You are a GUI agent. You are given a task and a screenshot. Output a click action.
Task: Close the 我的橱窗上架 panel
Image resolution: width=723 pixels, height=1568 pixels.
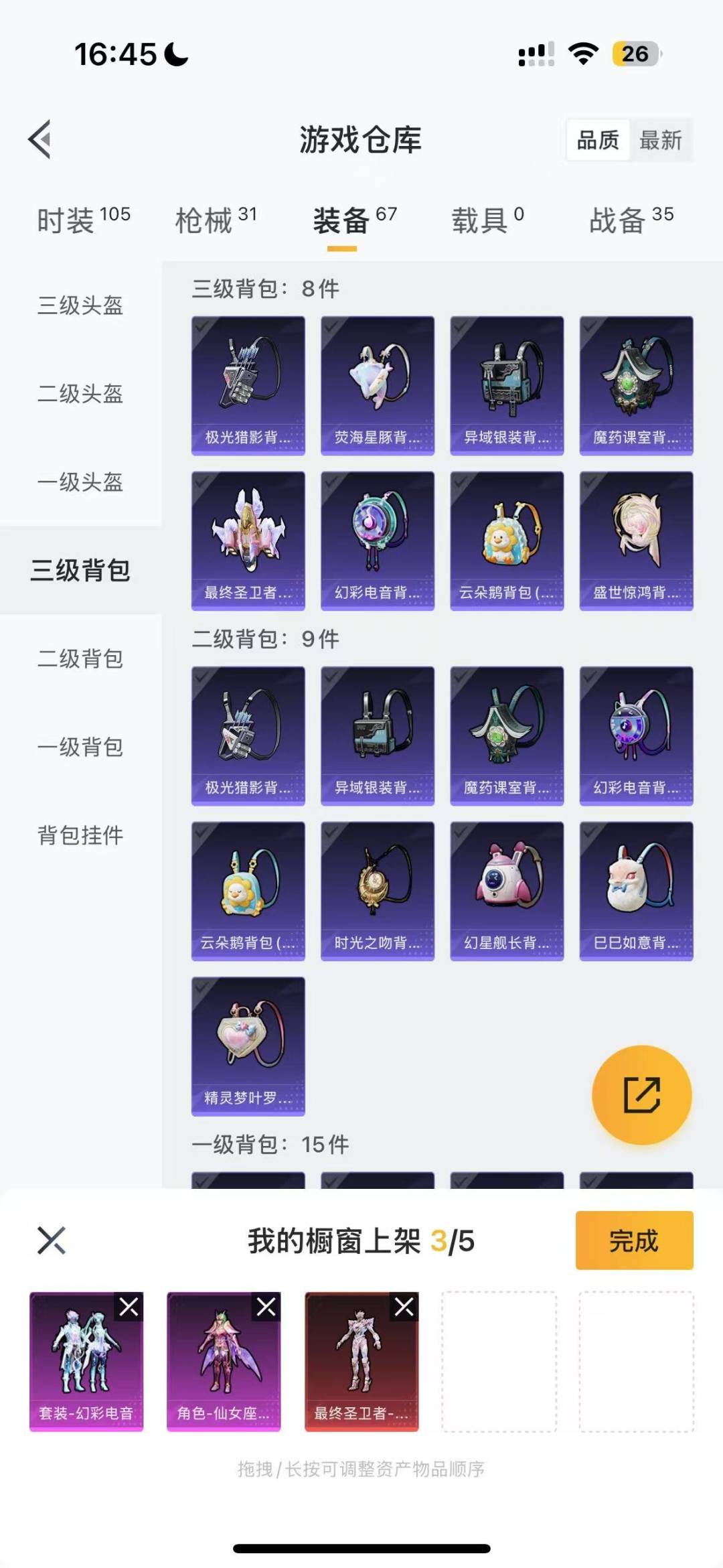(x=52, y=1240)
